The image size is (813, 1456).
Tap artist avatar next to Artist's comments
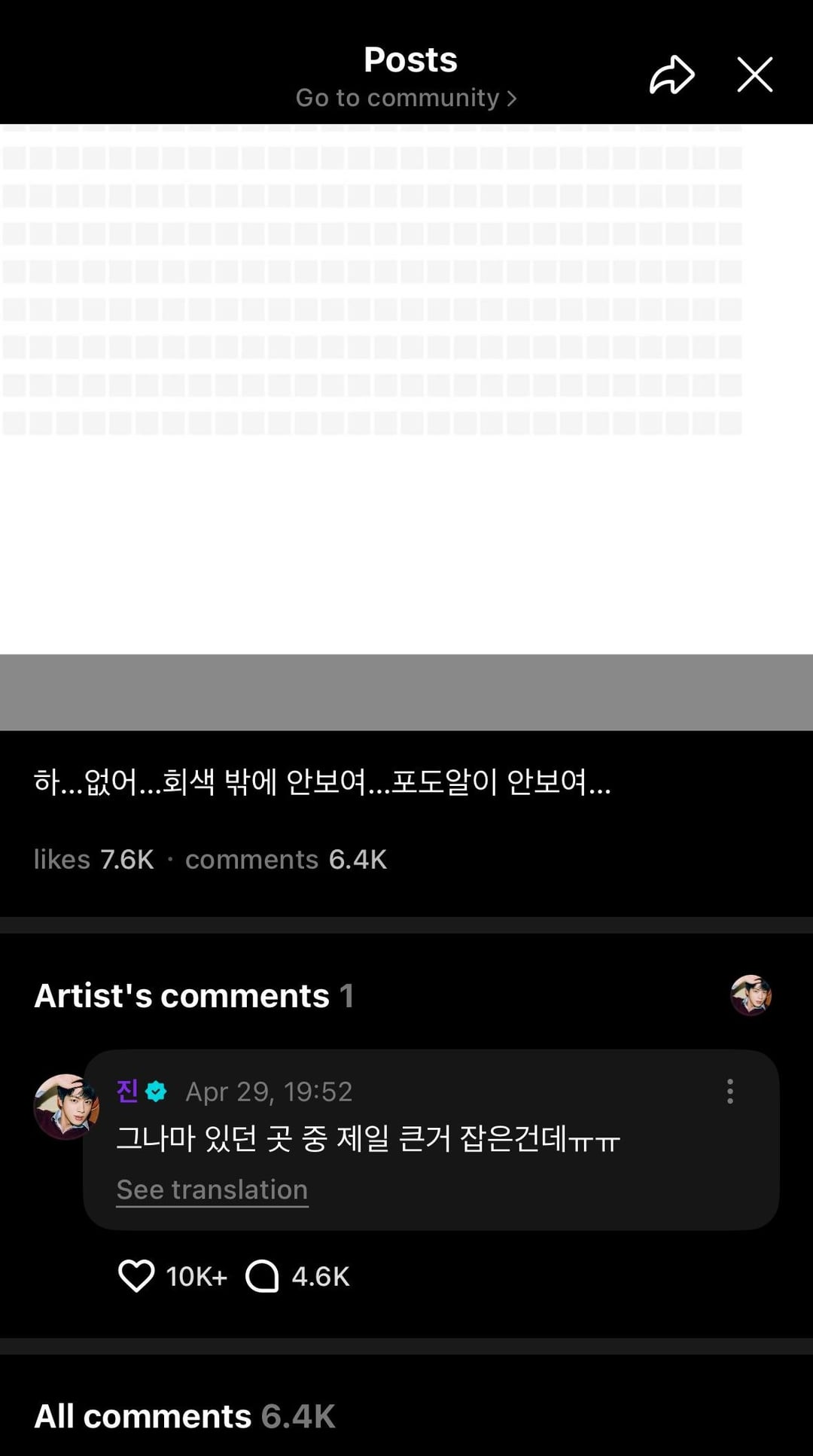coord(751,995)
